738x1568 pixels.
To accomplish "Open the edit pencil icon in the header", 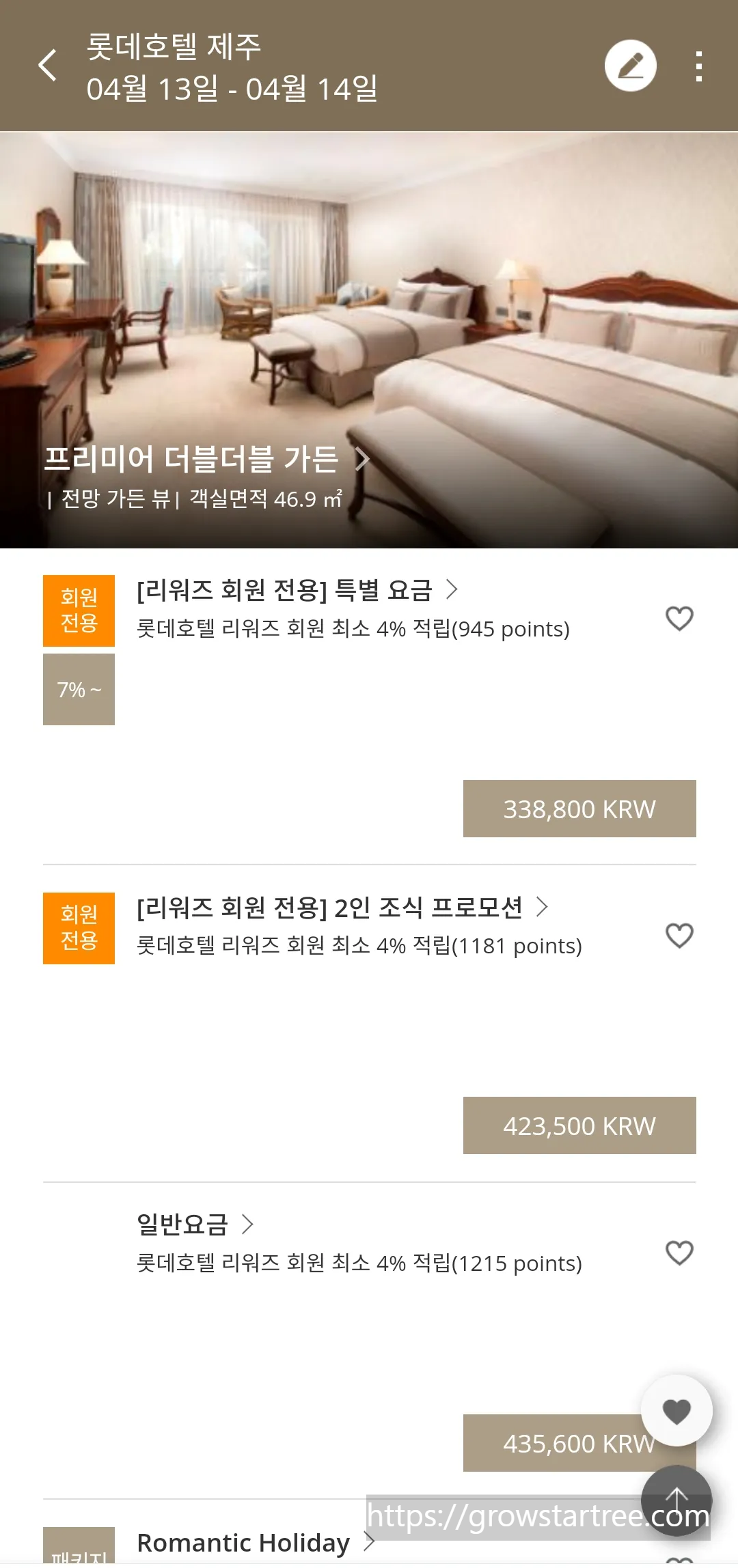I will coord(630,65).
